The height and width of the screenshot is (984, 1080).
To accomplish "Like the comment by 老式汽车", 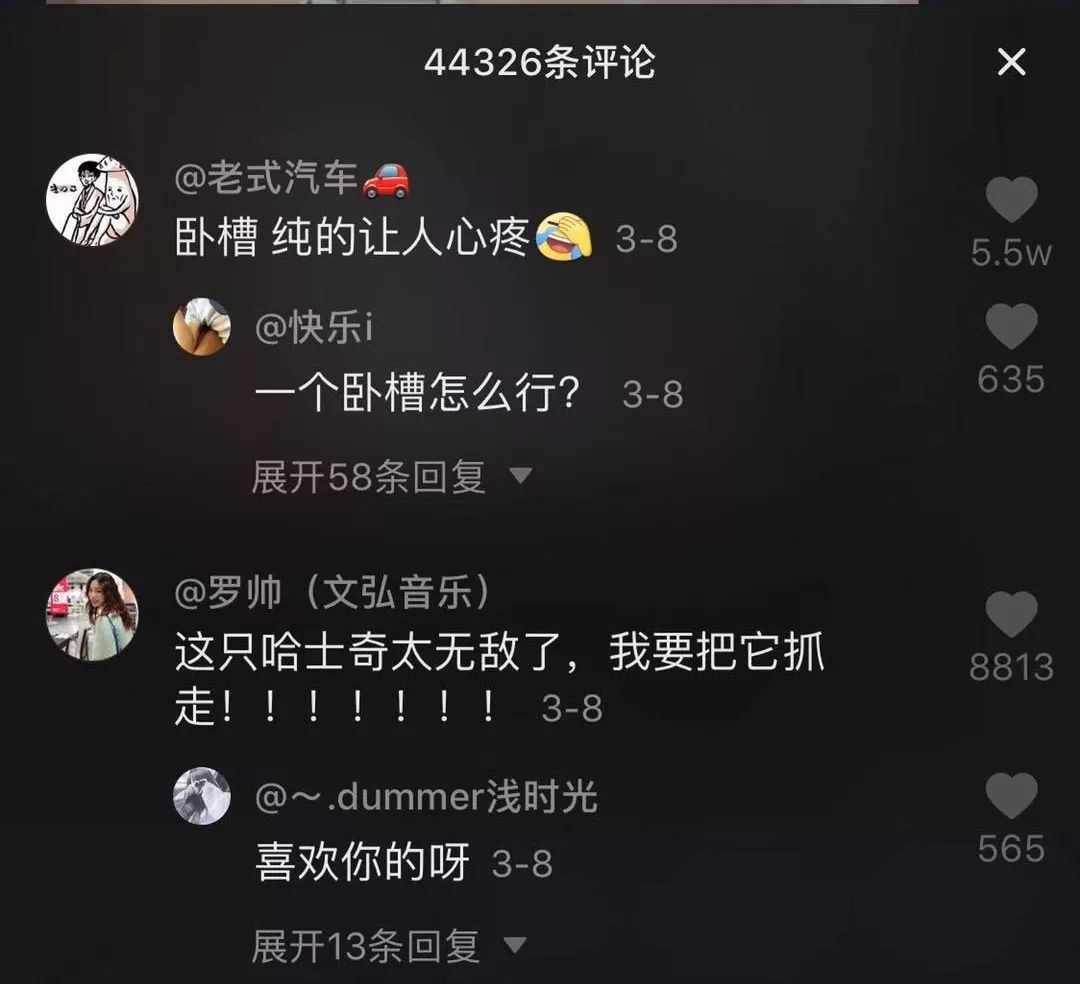I will pyautogui.click(x=1011, y=201).
